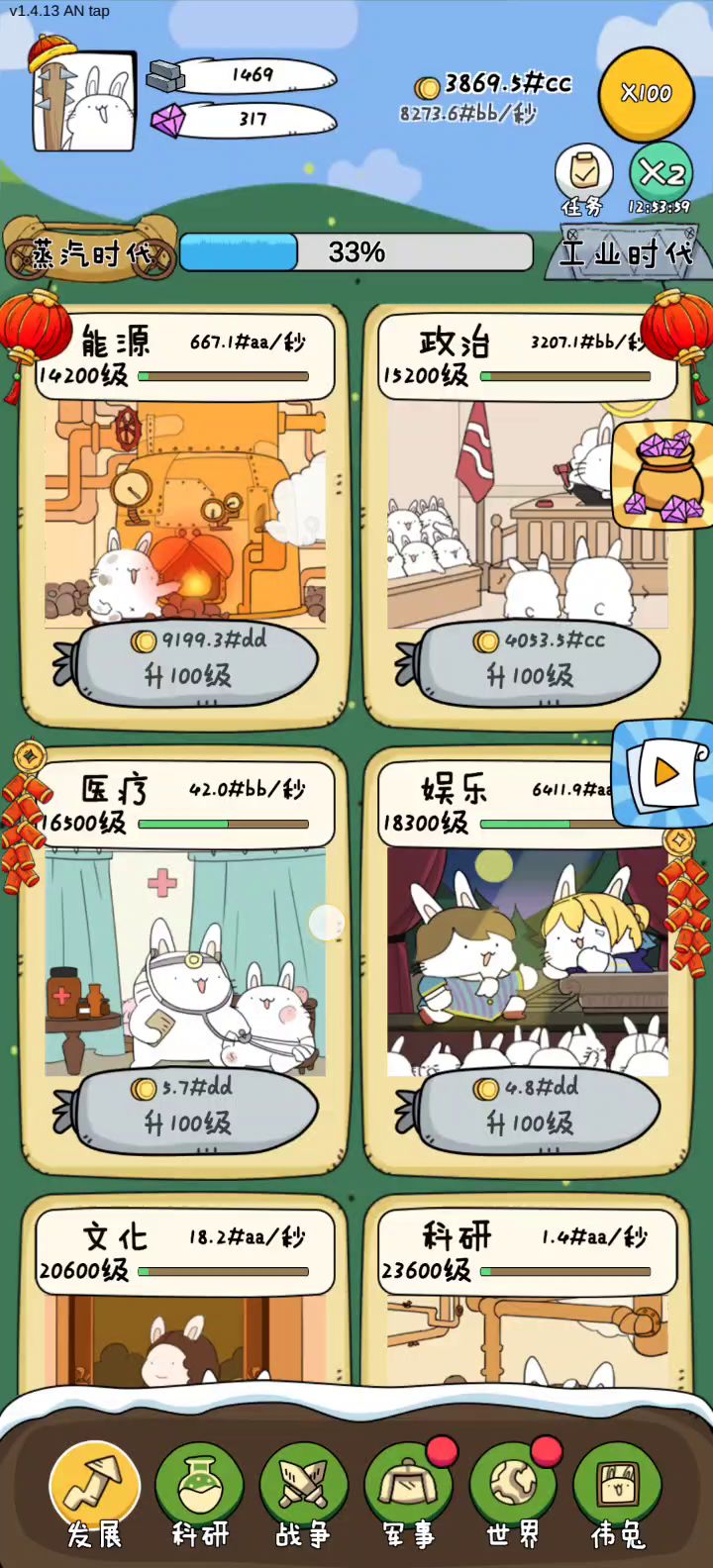The height and width of the screenshot is (1568, 713).
Task: Tap the X100 upgrade multiplier button
Action: (x=646, y=94)
